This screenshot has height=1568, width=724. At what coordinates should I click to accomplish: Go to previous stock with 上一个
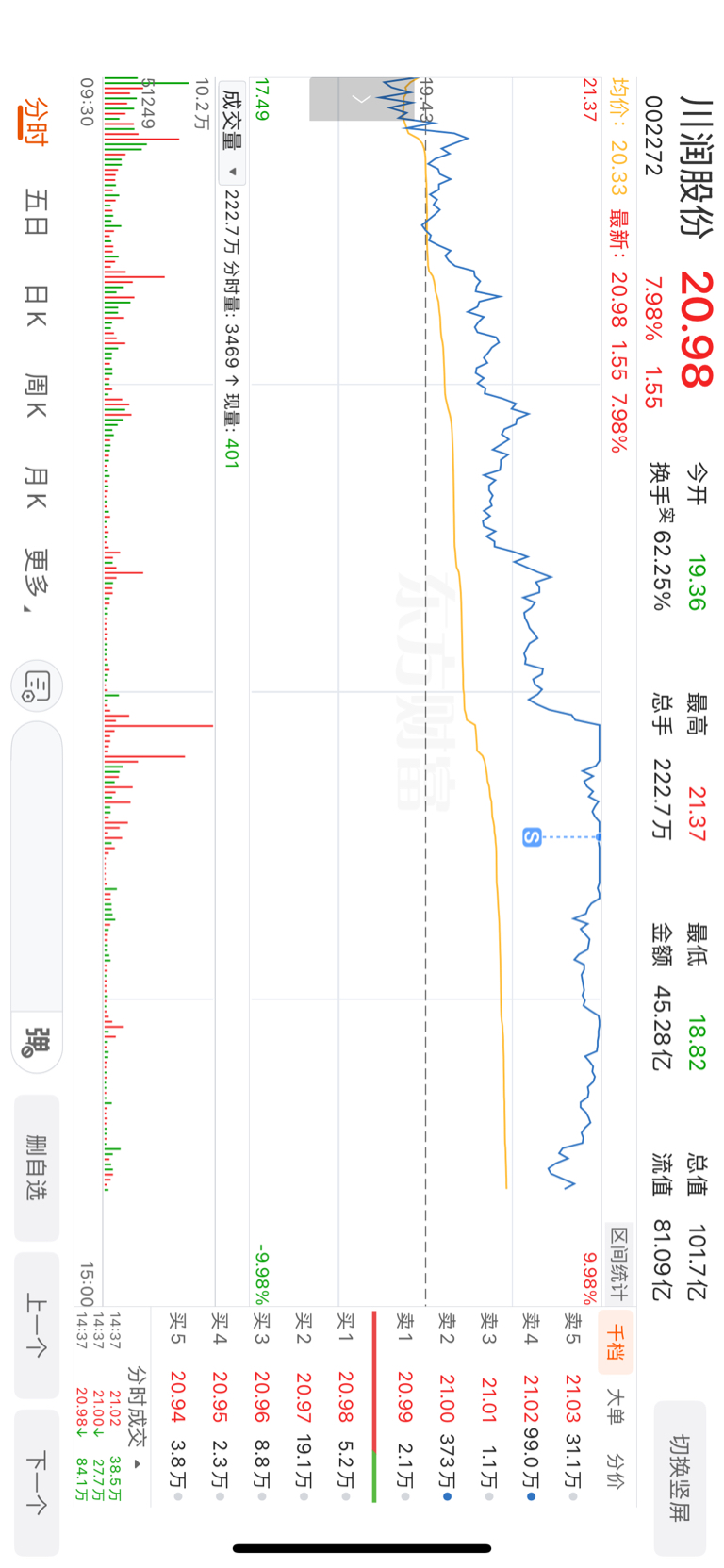point(37,1325)
